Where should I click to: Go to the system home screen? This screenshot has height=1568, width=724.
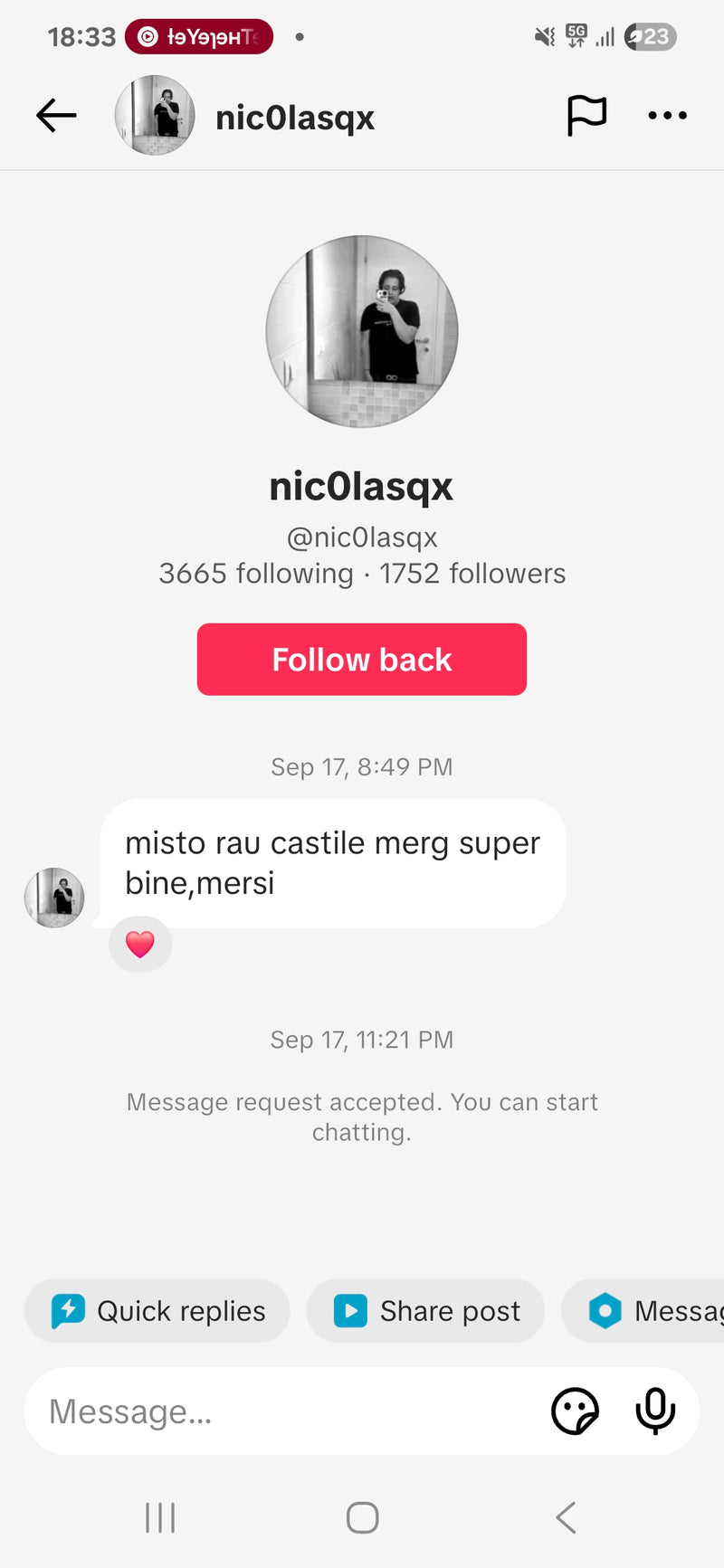tap(362, 1517)
